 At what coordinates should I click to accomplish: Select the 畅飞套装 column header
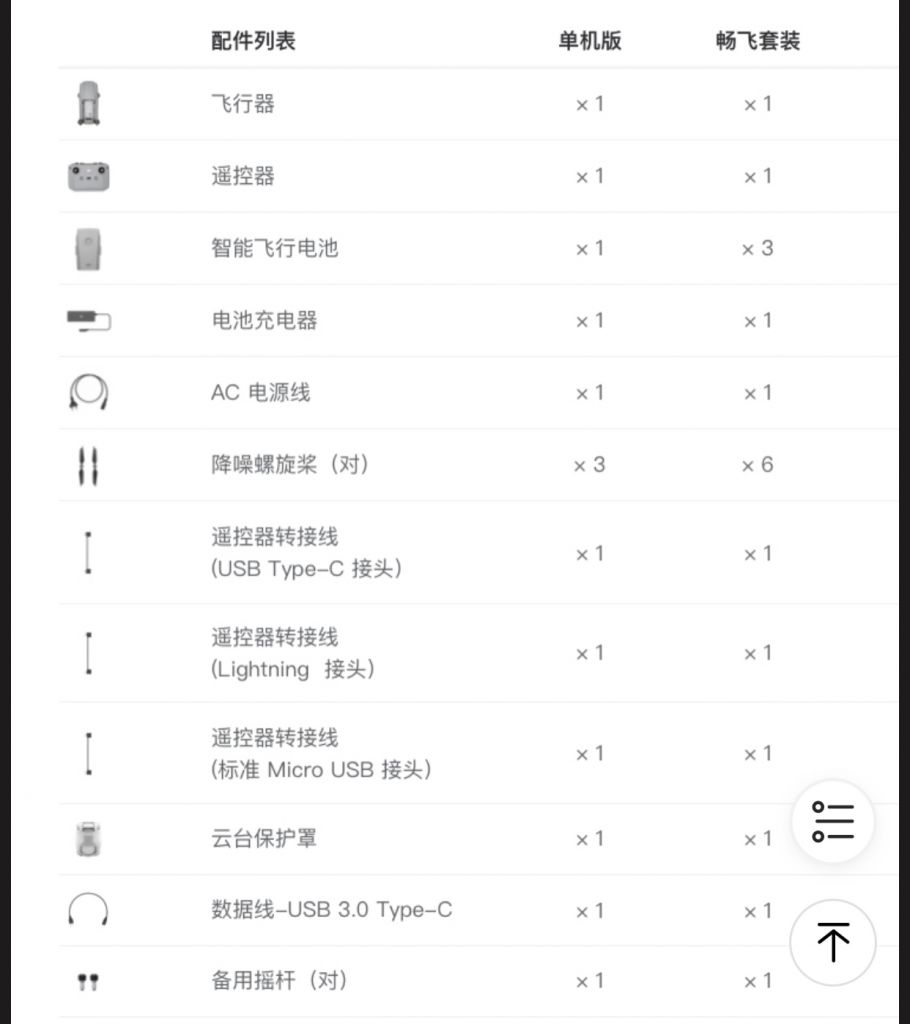click(x=756, y=40)
